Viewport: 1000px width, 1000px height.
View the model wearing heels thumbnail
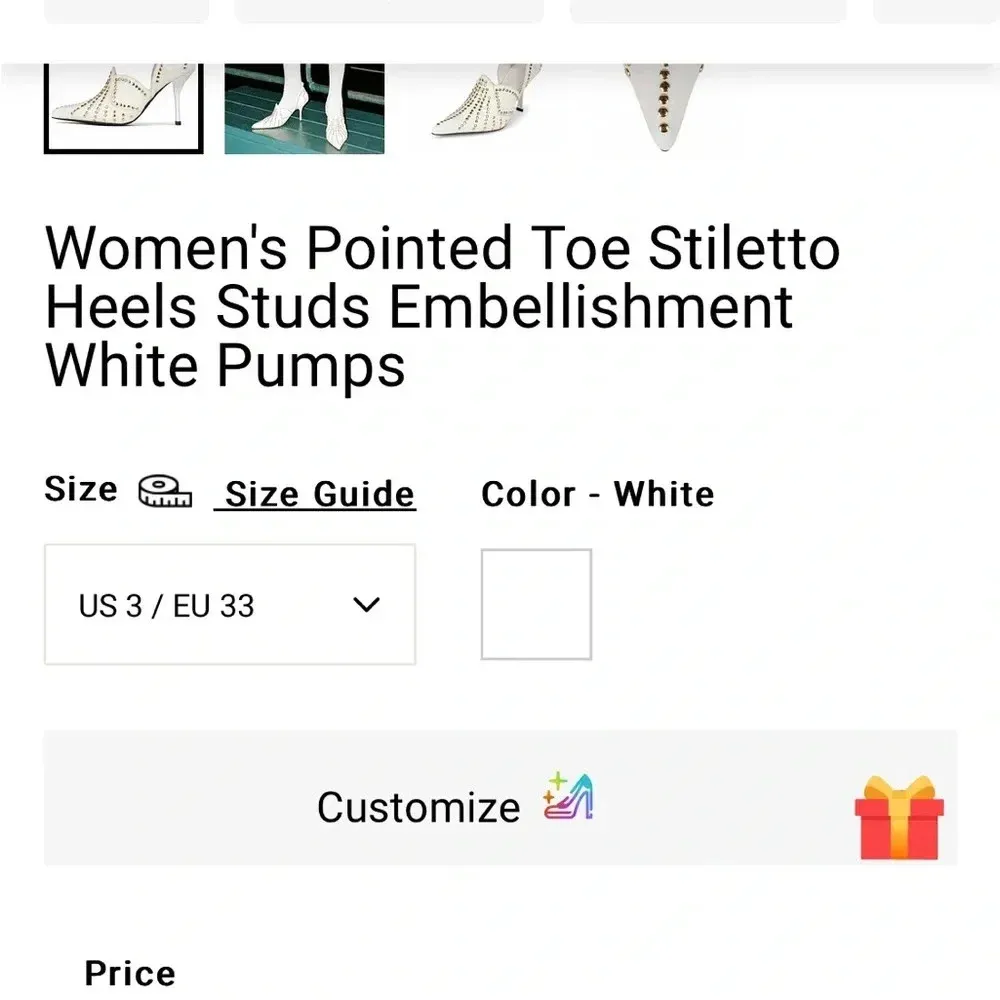coord(304,108)
